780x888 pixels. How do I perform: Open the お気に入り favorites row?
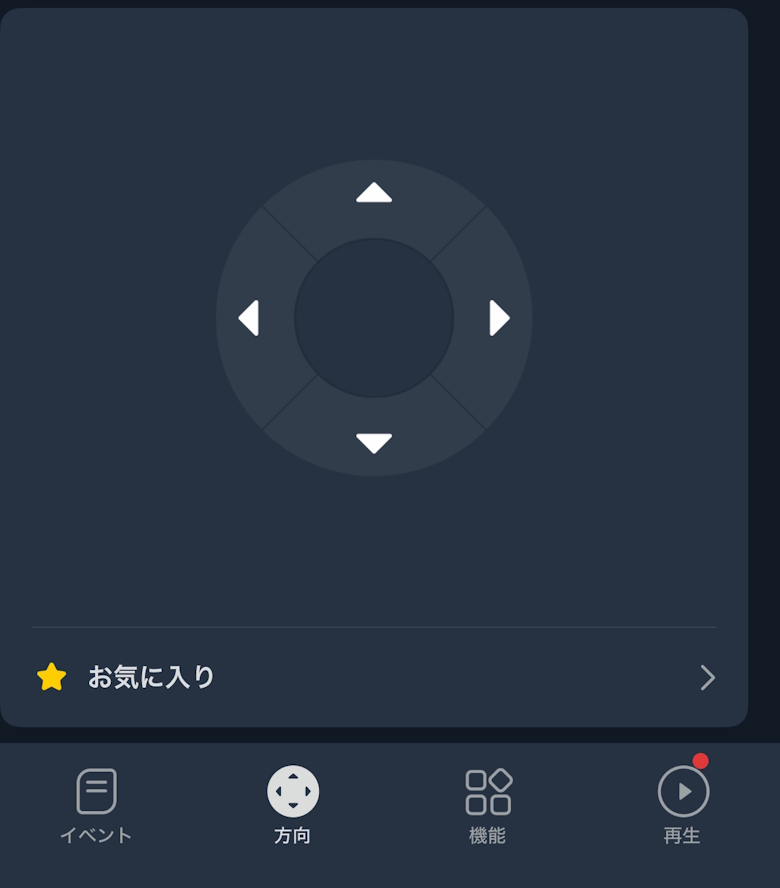coord(374,677)
